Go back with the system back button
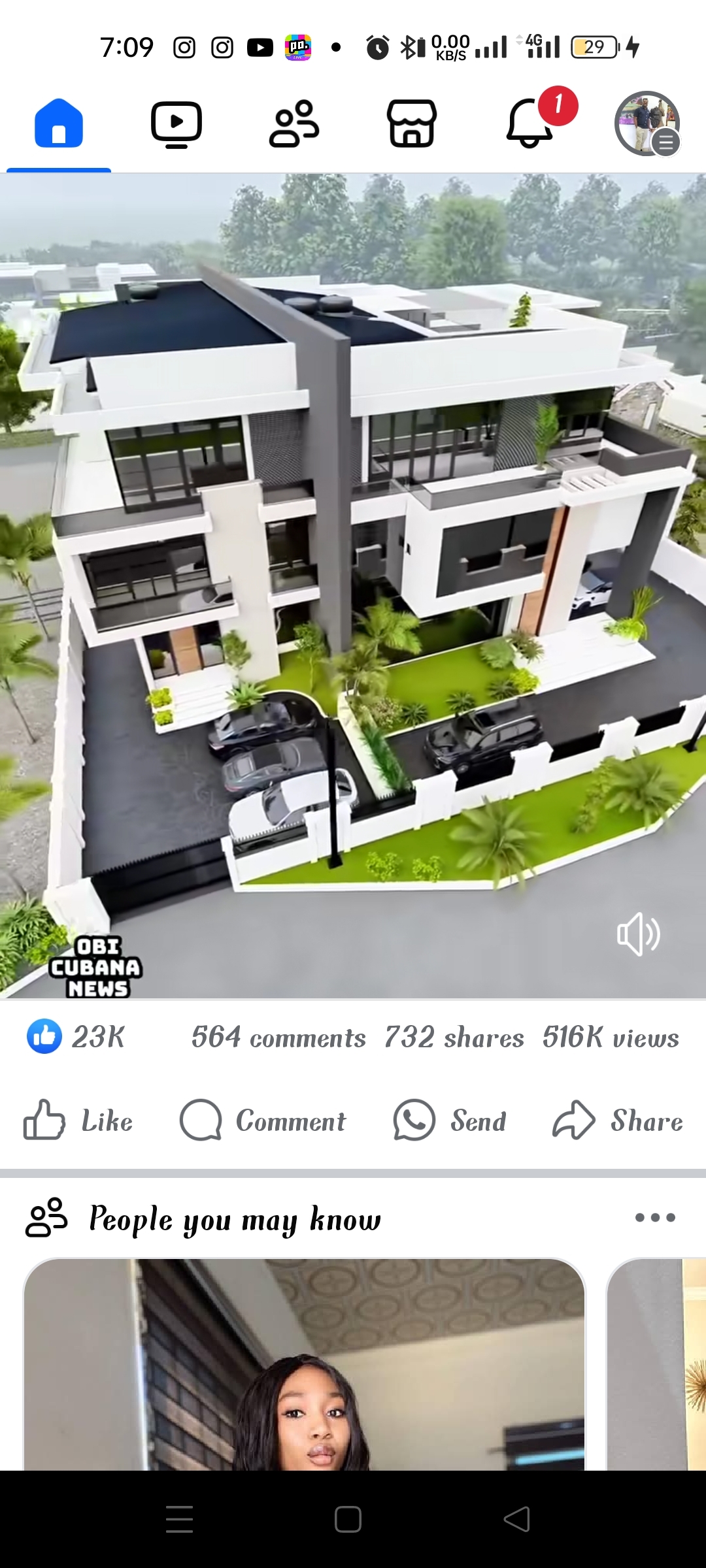 click(x=516, y=1519)
